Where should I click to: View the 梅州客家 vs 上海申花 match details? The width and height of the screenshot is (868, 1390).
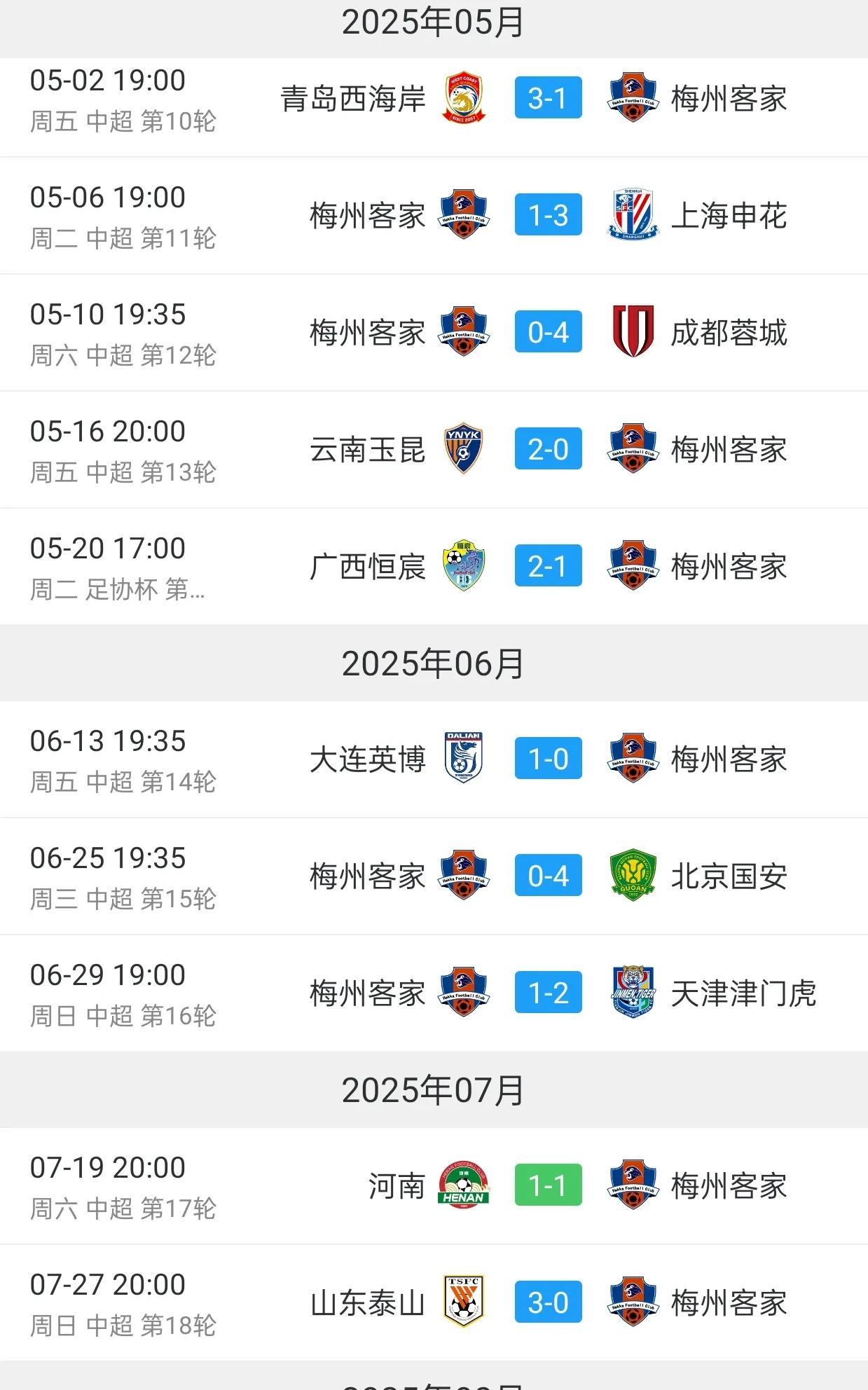coord(548,215)
